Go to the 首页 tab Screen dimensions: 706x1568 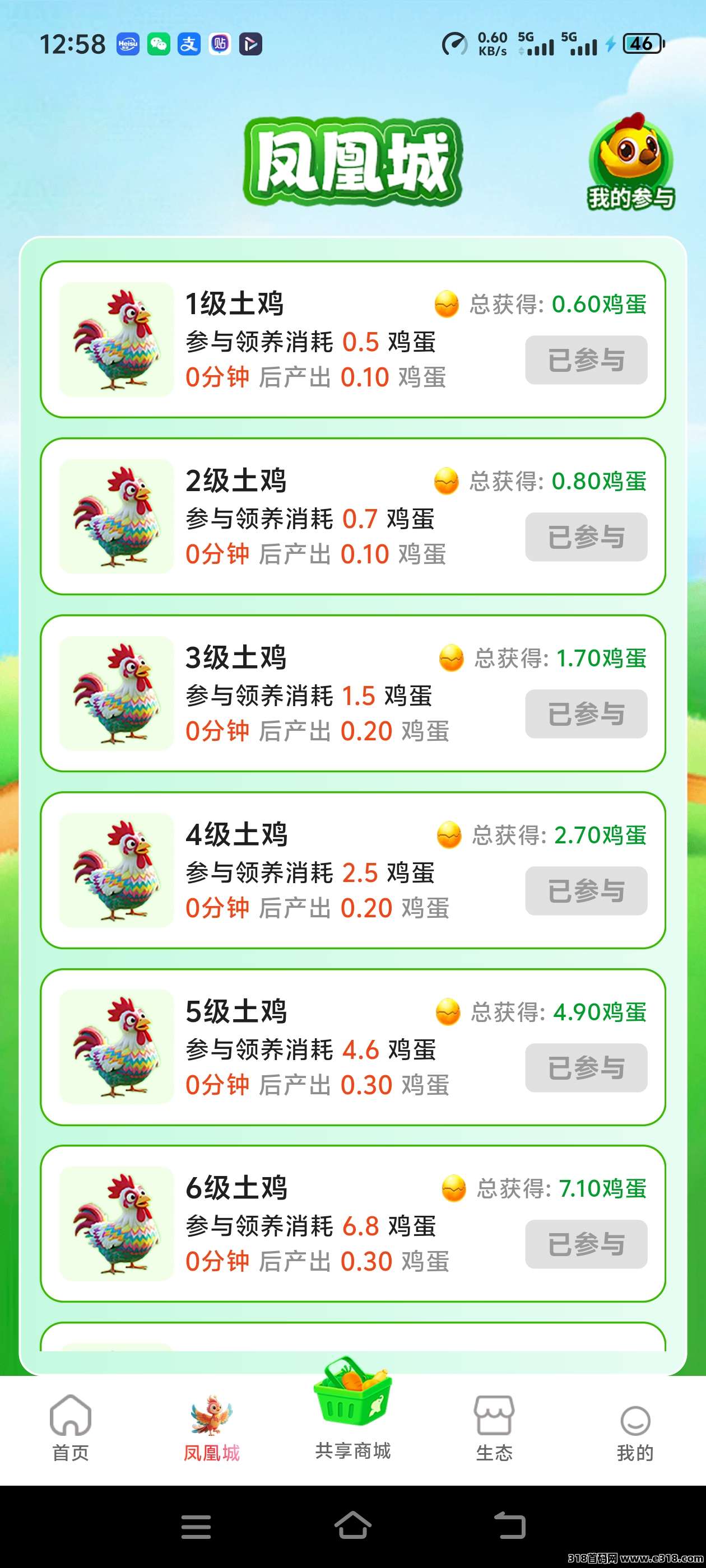(x=71, y=1427)
